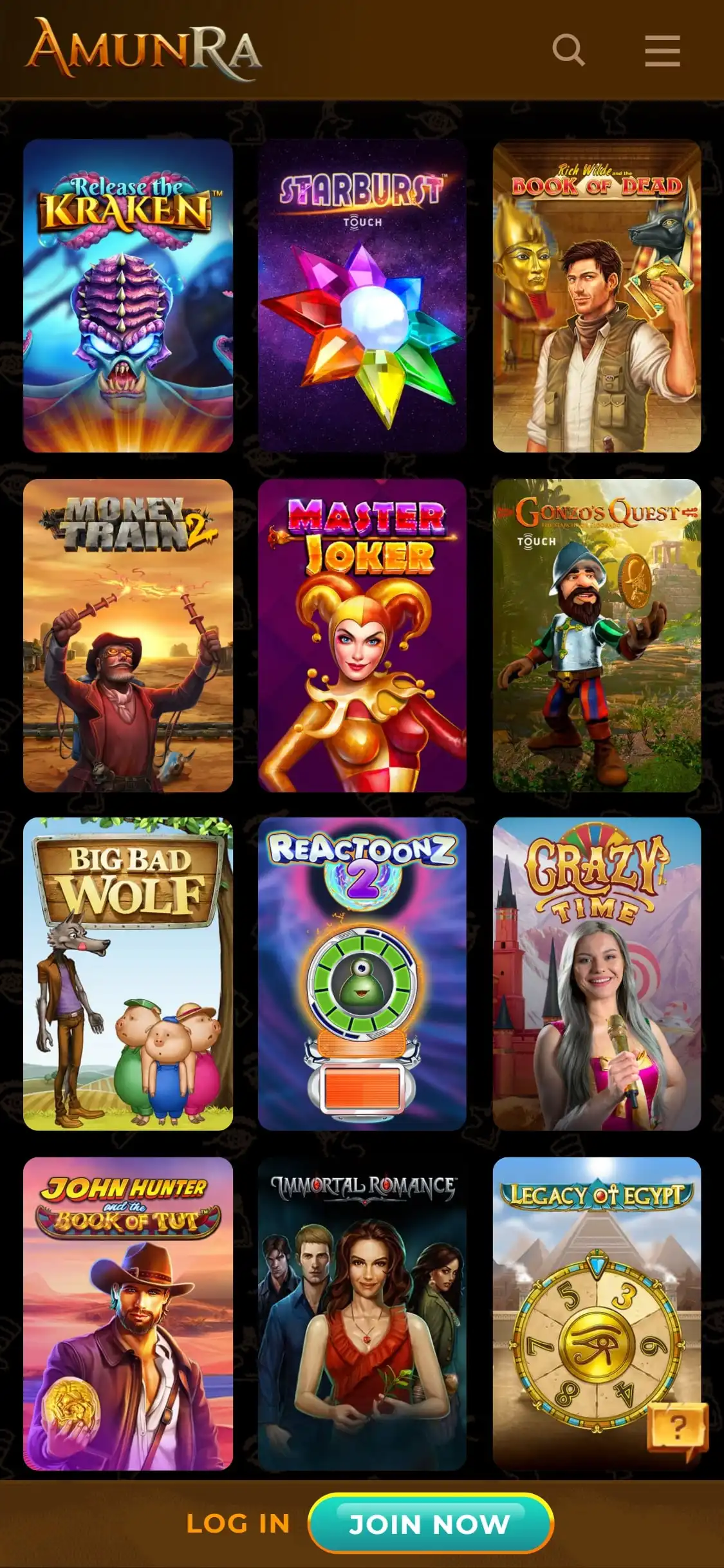Select John Hunter Book of Tut

point(128,1314)
